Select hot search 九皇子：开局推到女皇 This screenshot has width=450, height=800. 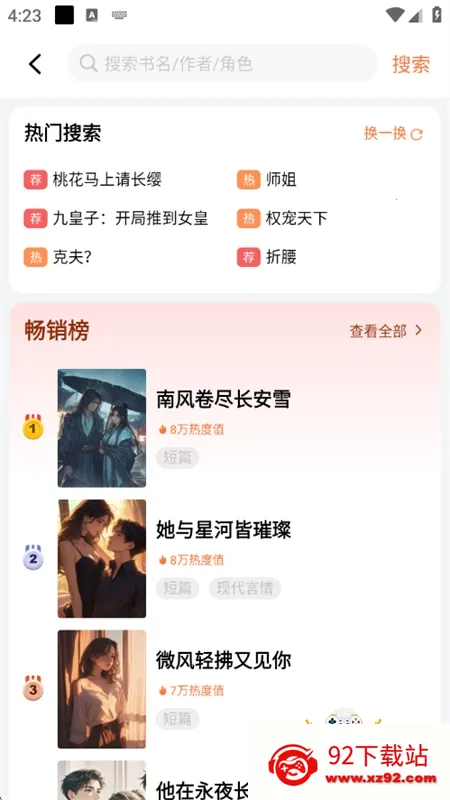(116, 218)
